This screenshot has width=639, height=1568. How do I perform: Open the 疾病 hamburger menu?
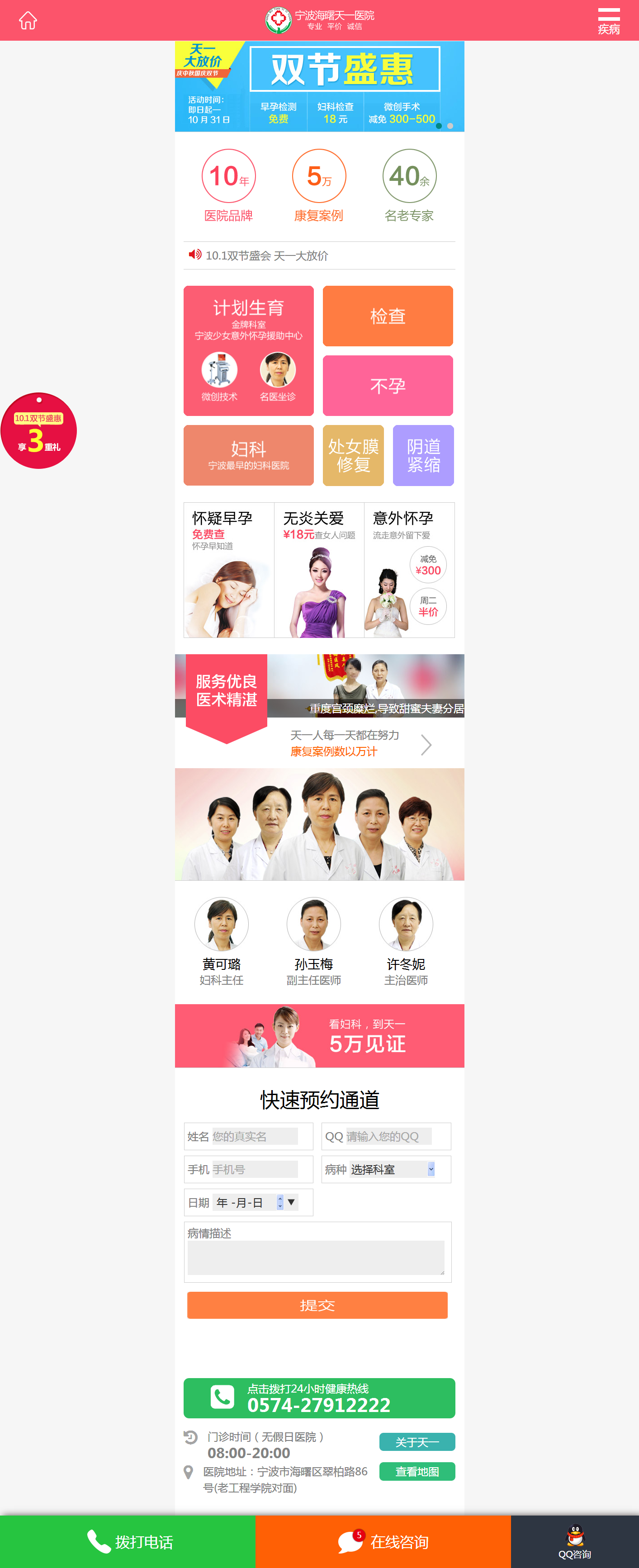608,21
